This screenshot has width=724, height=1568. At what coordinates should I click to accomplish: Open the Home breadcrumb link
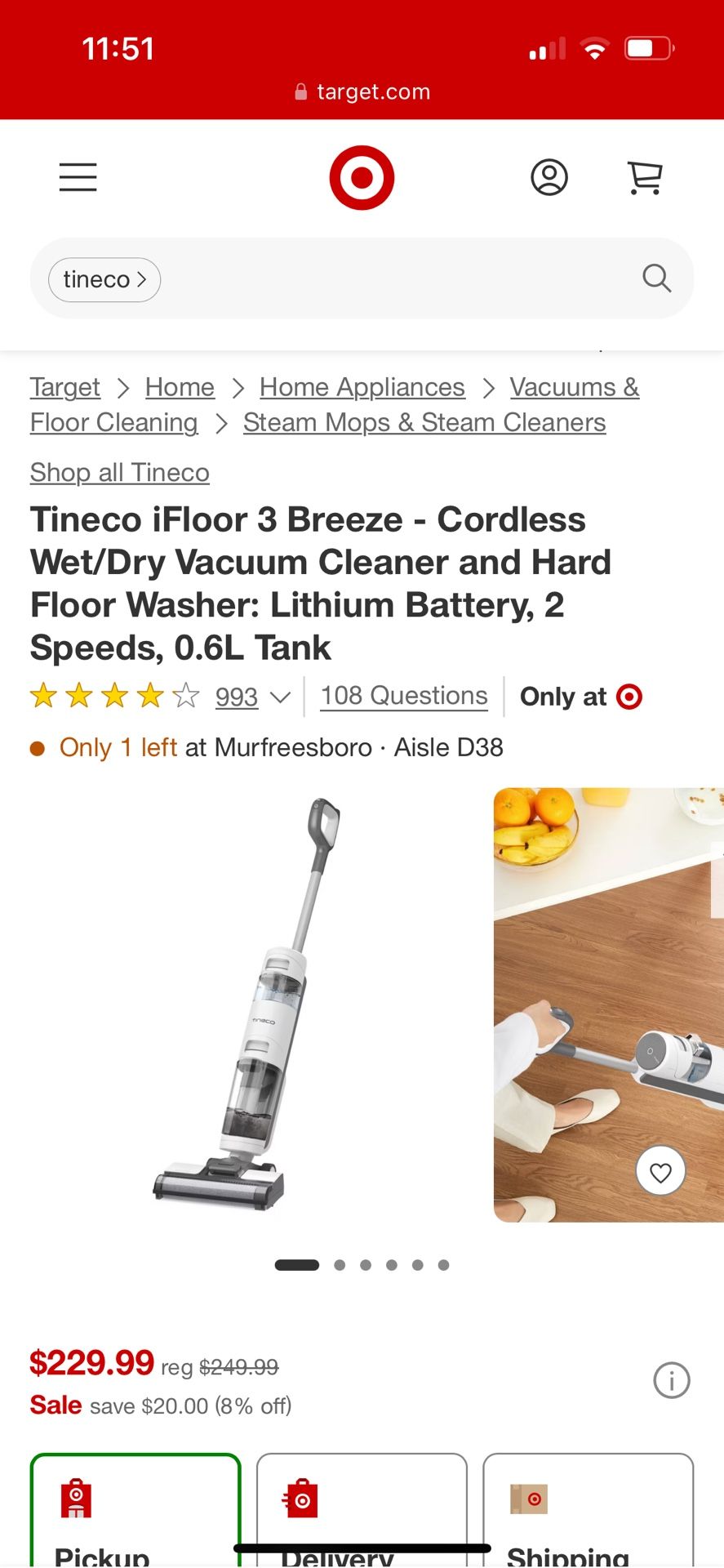tap(180, 387)
